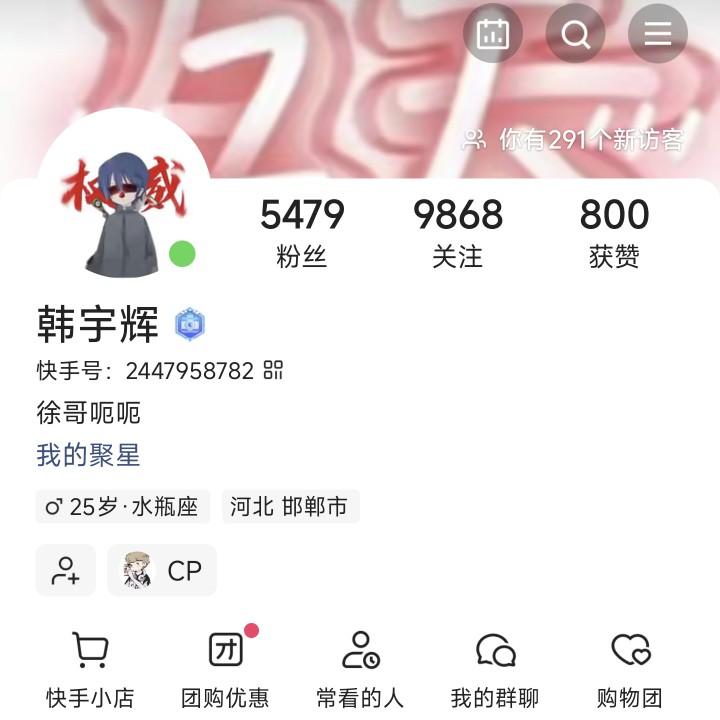
Task: Tap the badge beside 韩宇辉
Action: 189,325
